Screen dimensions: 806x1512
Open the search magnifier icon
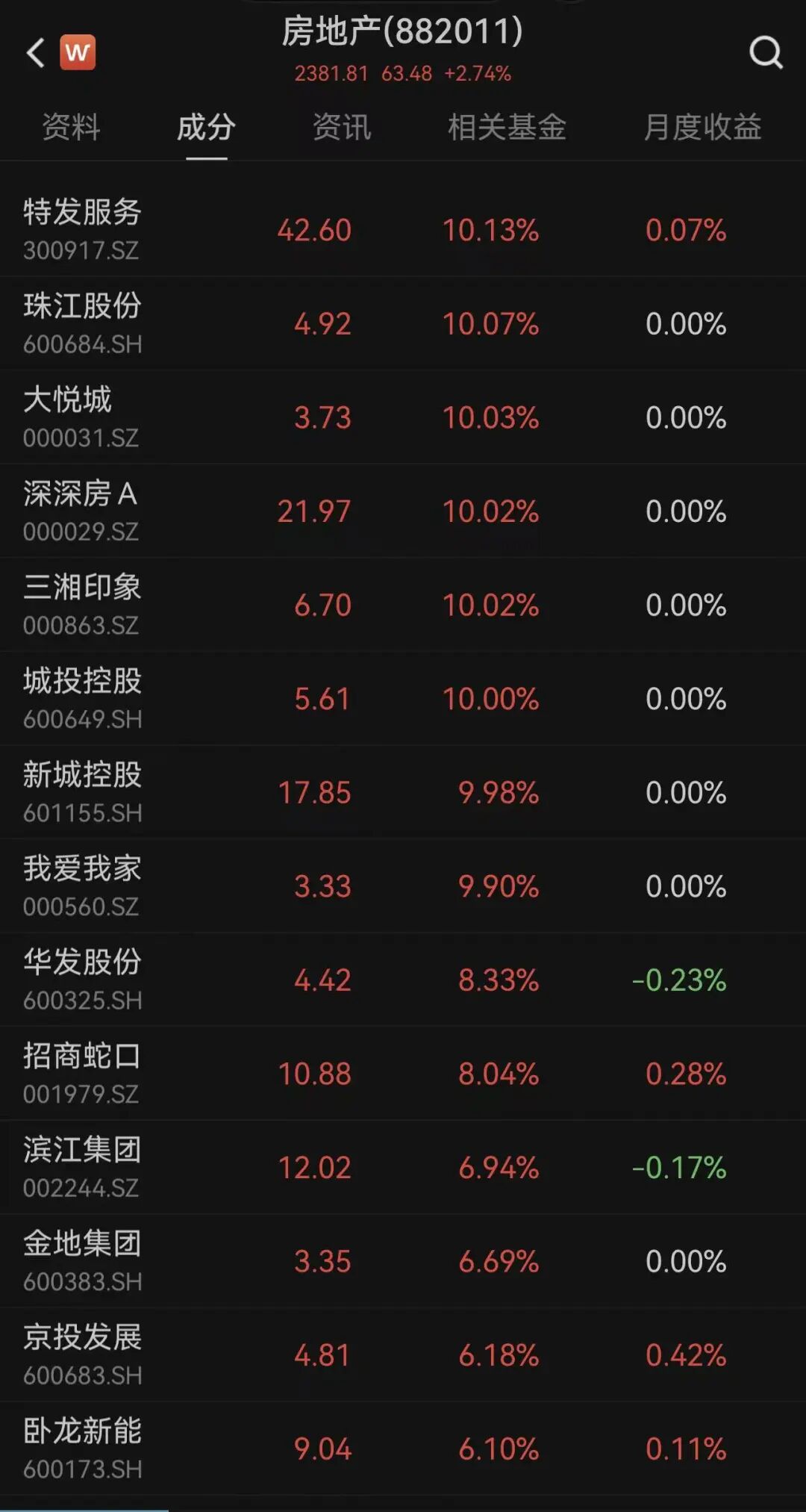[766, 53]
